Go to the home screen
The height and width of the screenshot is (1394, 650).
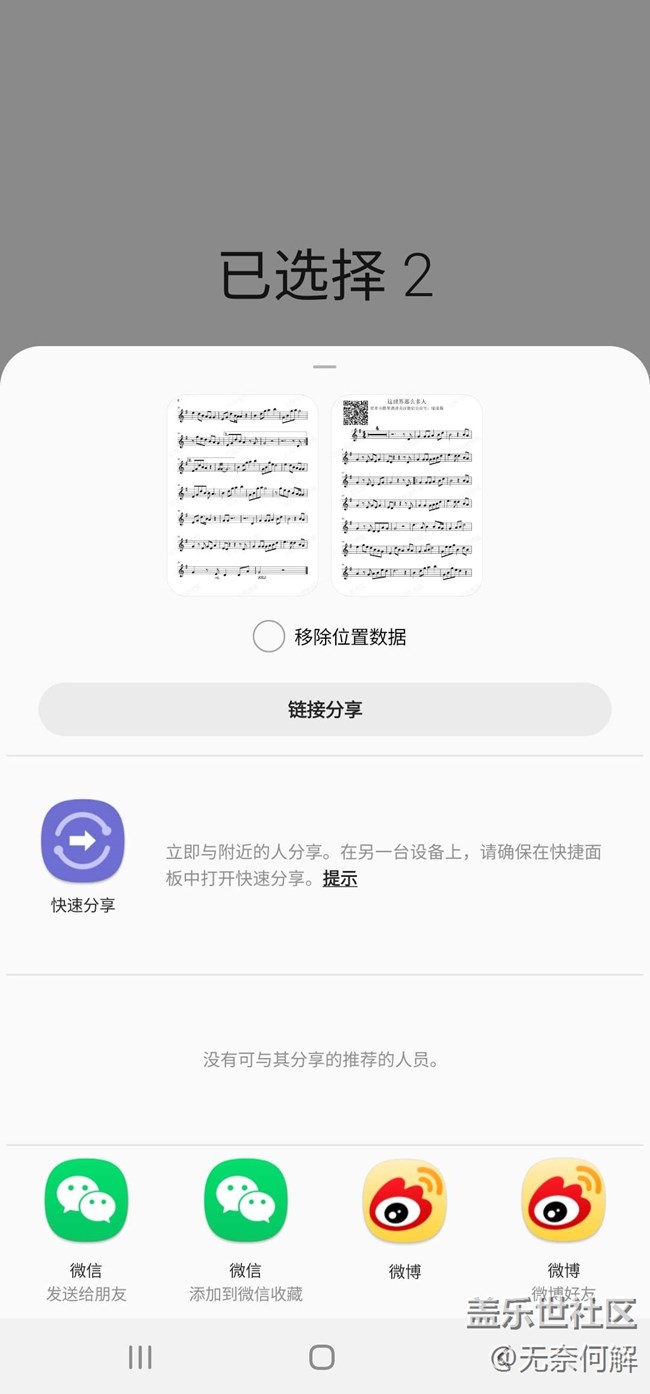click(x=322, y=1357)
